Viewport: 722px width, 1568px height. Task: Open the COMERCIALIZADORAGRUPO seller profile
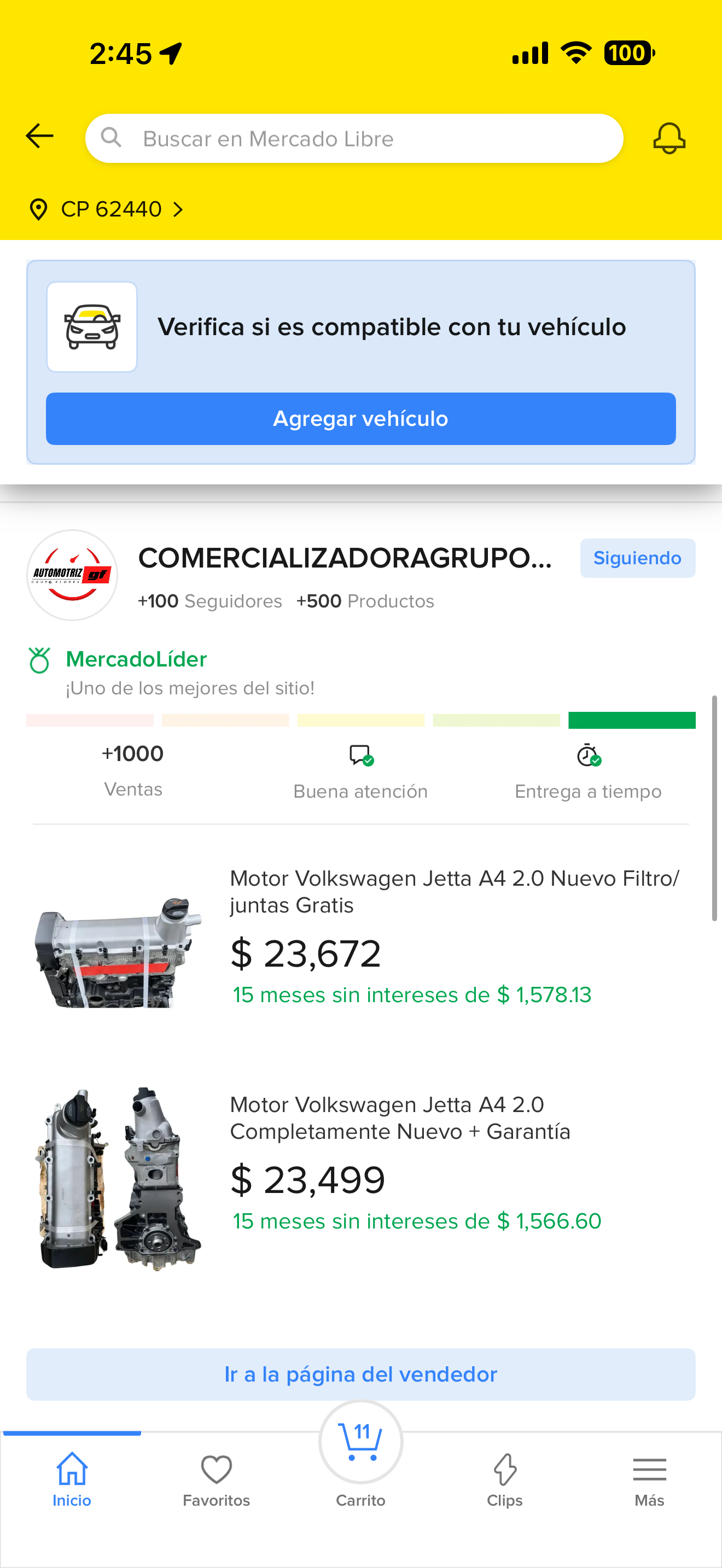pos(345,558)
